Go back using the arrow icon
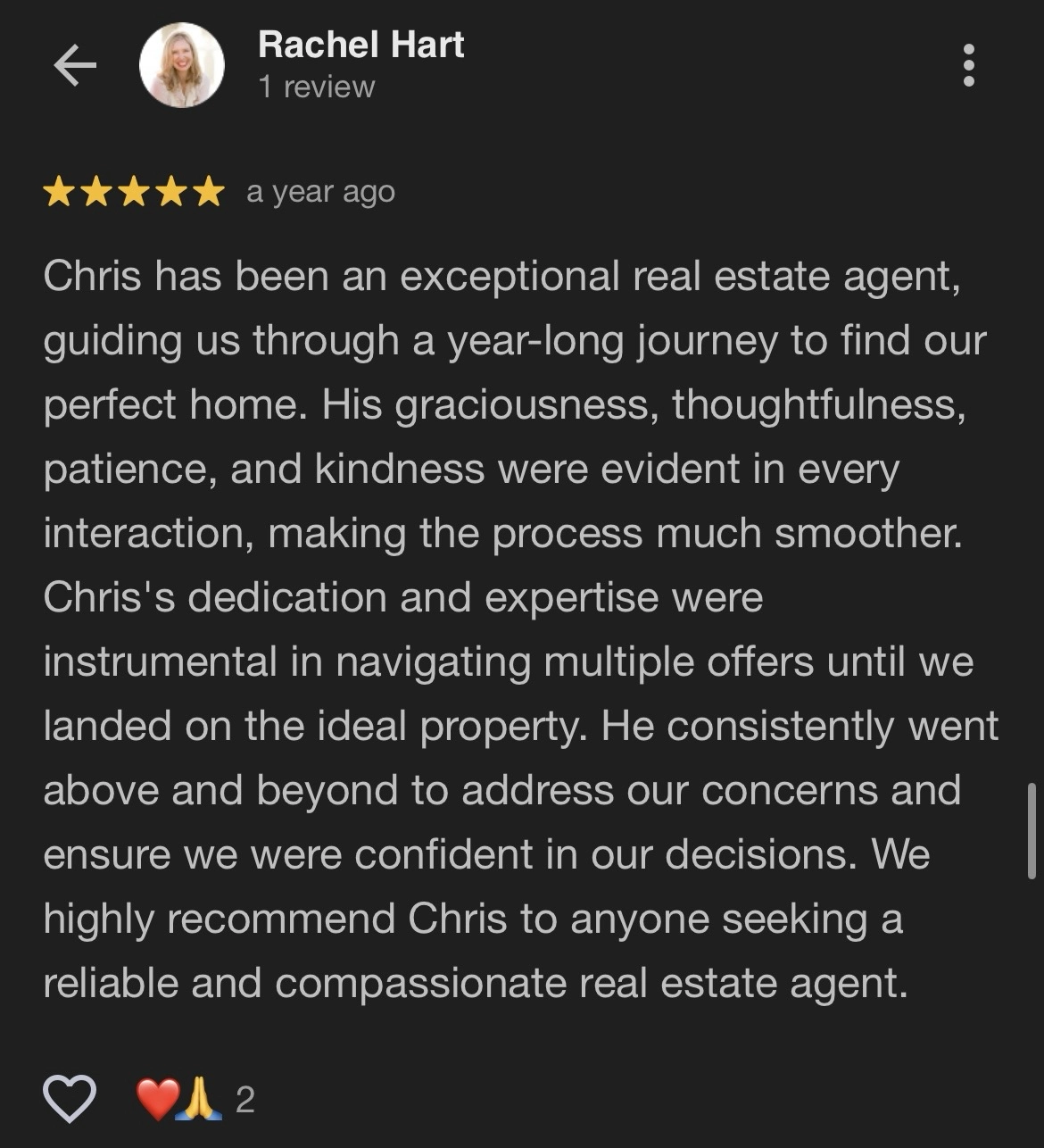This screenshot has width=1044, height=1148. (75, 66)
